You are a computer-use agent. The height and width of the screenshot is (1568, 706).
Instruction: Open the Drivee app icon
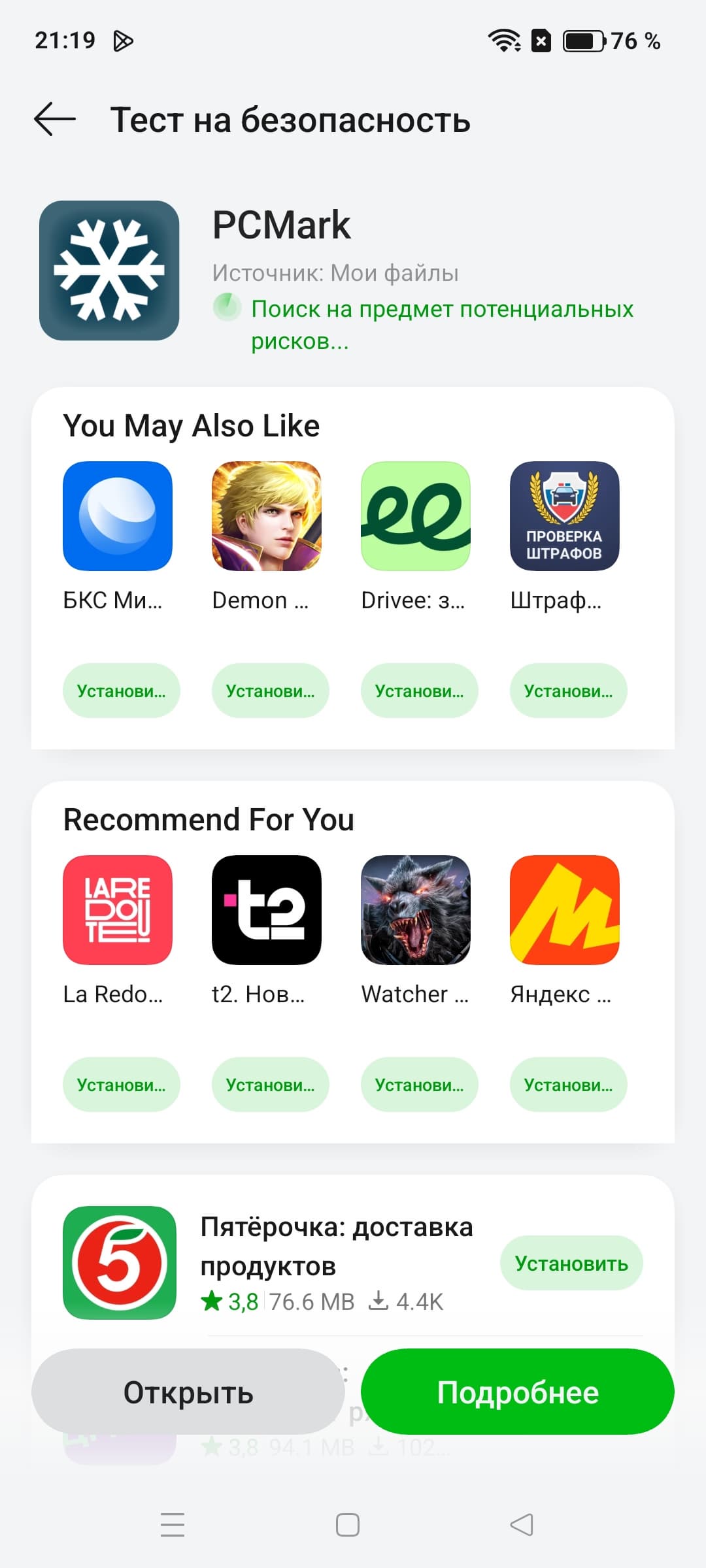click(x=416, y=516)
